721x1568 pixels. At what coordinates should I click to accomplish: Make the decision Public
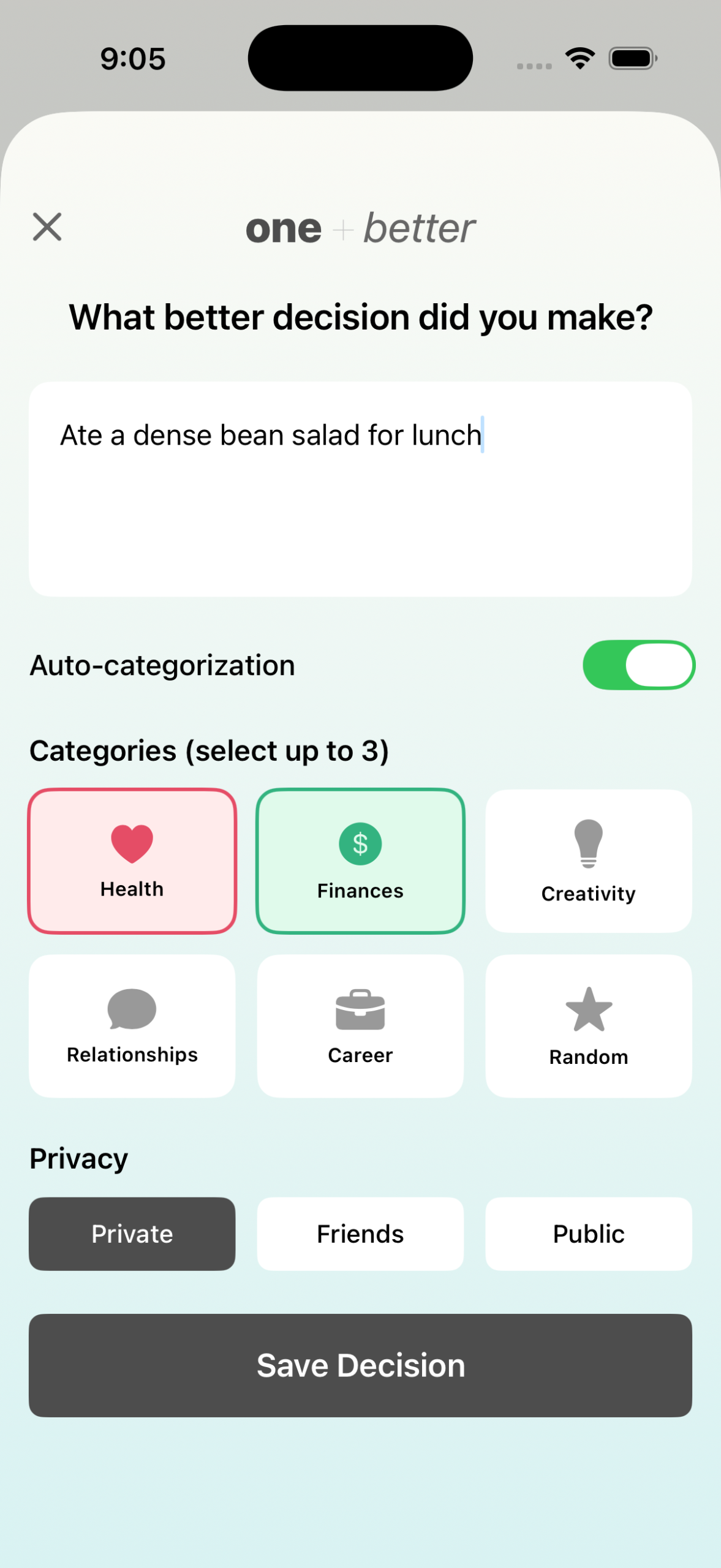click(588, 1234)
